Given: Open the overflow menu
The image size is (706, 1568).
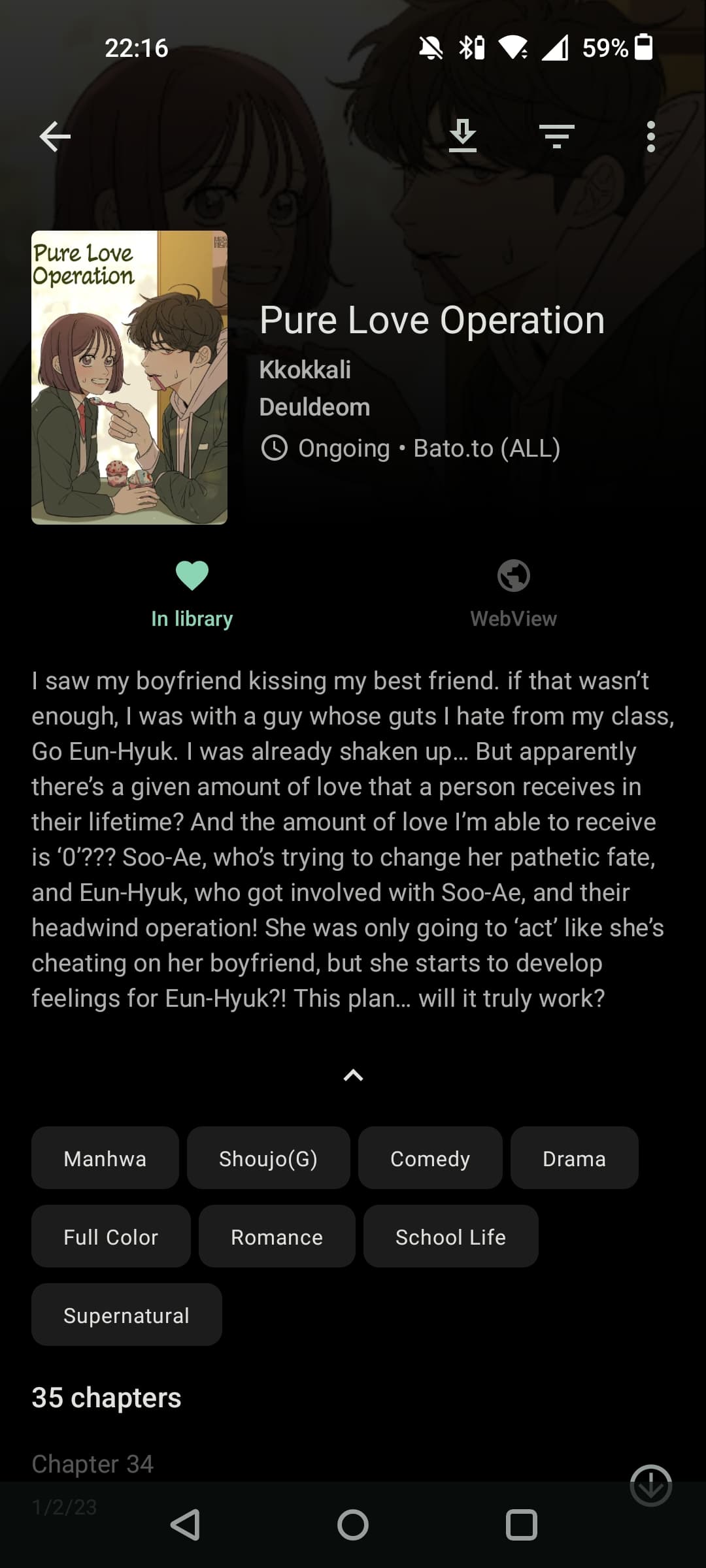Looking at the screenshot, I should [x=650, y=137].
